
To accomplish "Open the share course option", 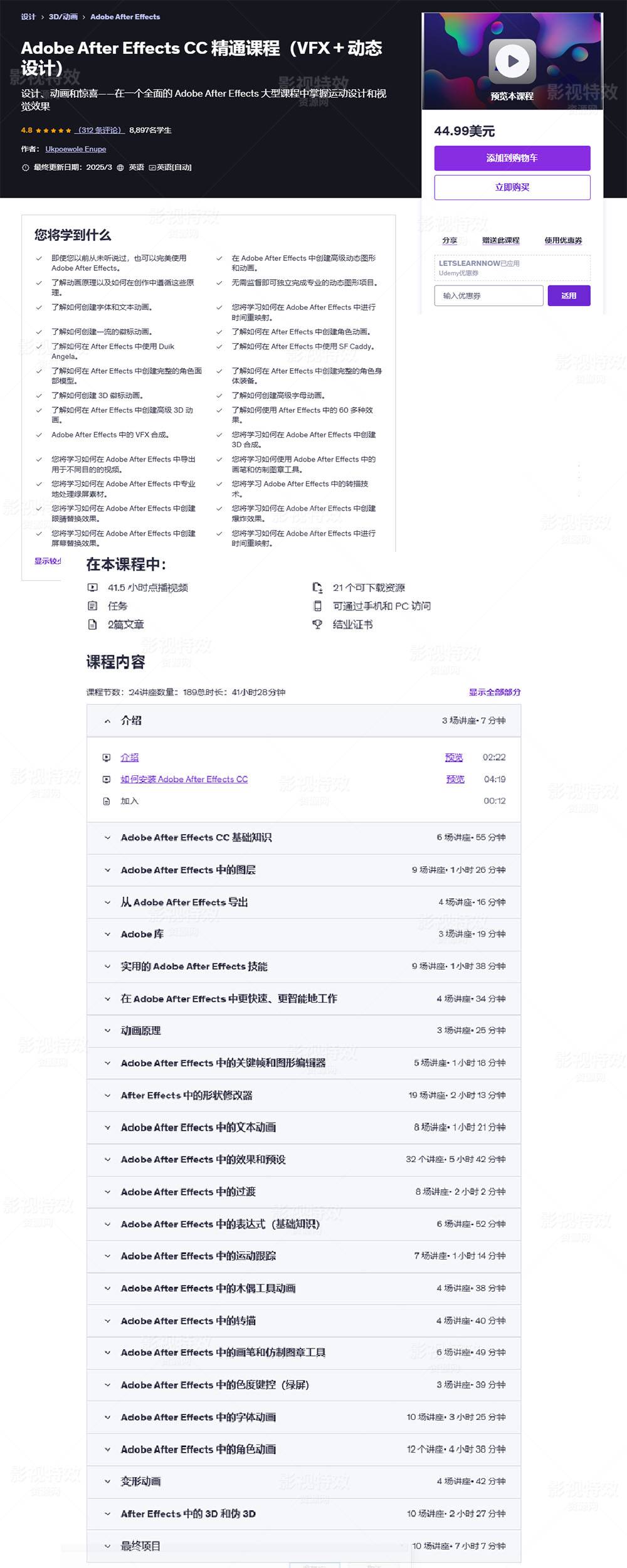I will click(450, 241).
